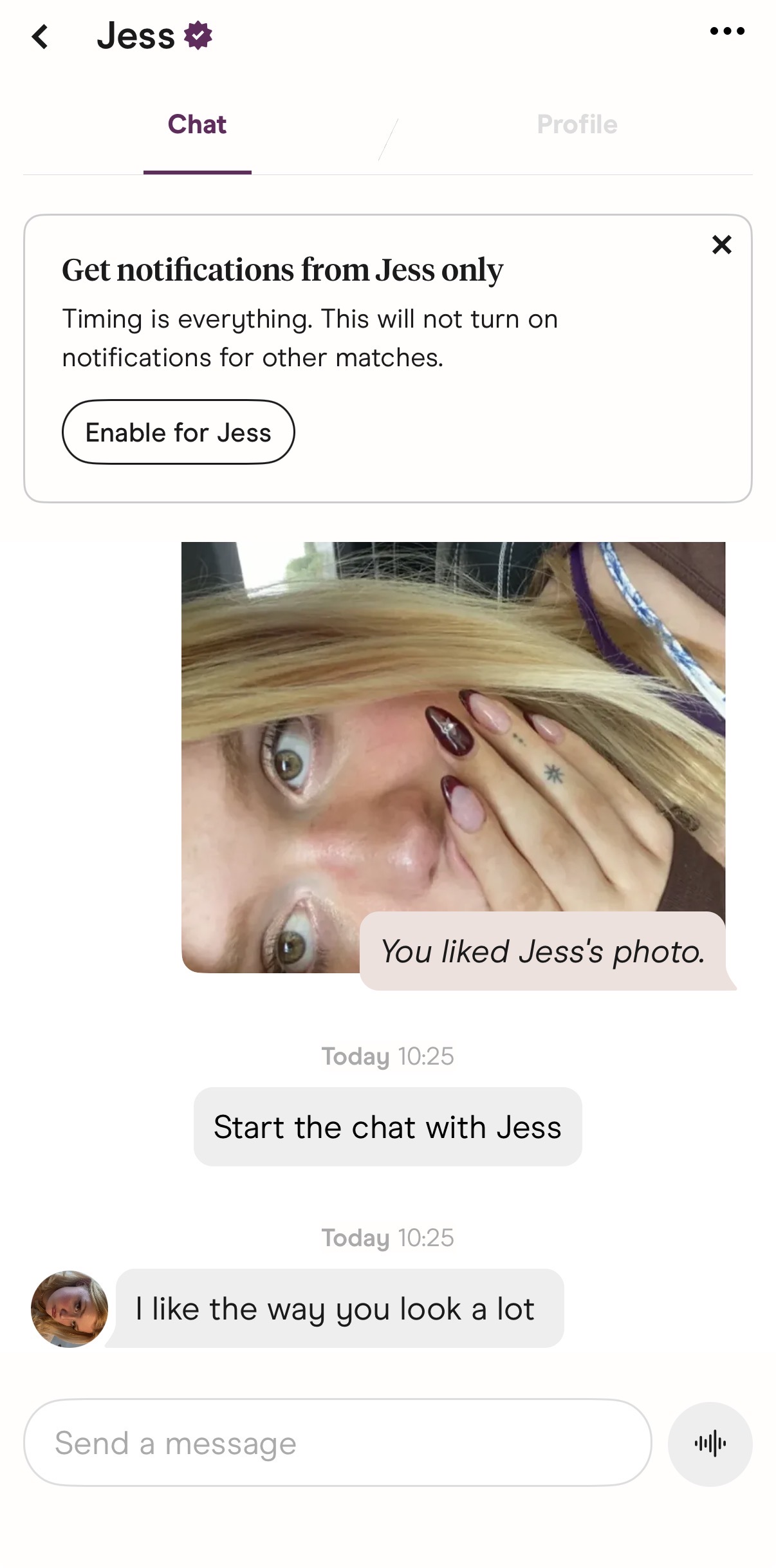Screen dimensions: 776x1568
Task: Dismiss the notifications banner
Action: click(721, 245)
